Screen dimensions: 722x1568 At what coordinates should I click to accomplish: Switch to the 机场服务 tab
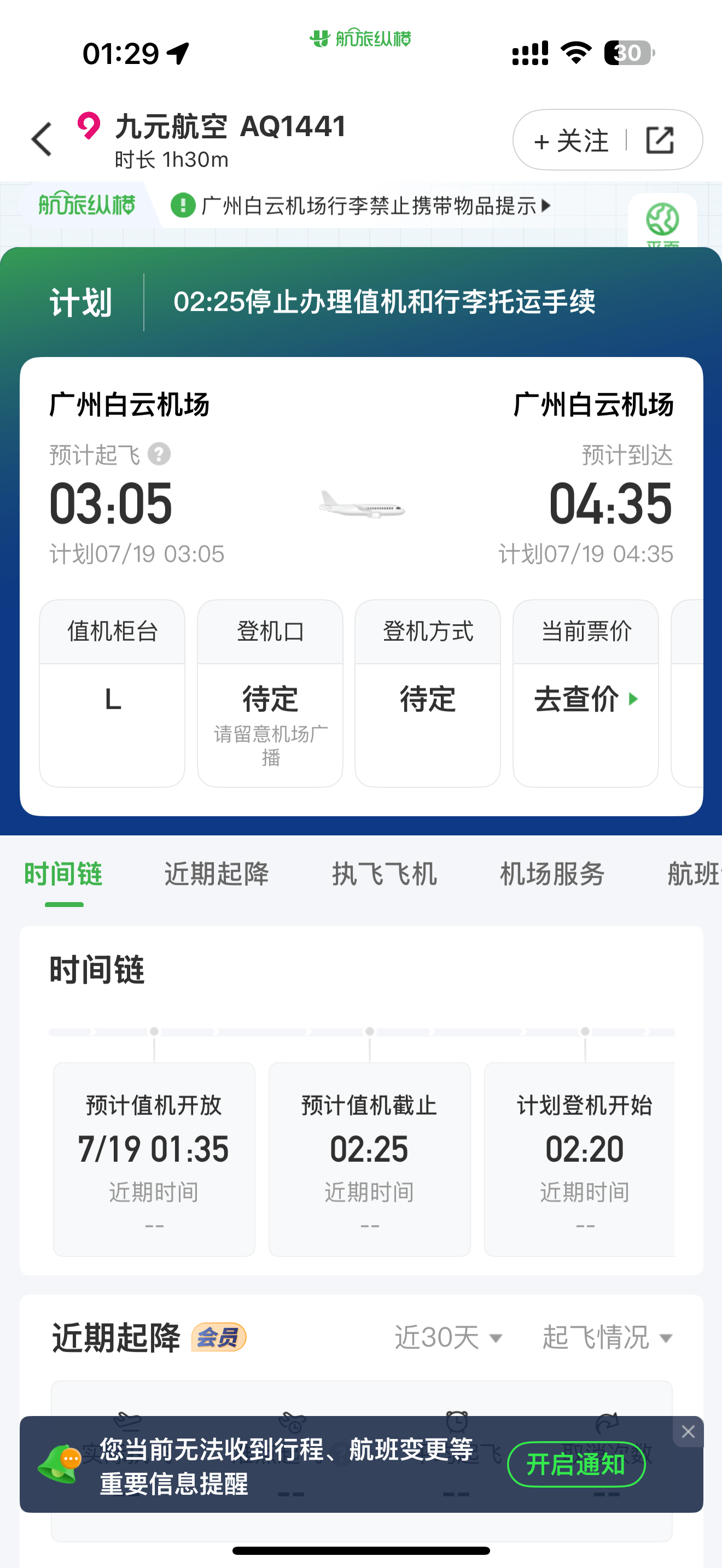click(x=552, y=874)
